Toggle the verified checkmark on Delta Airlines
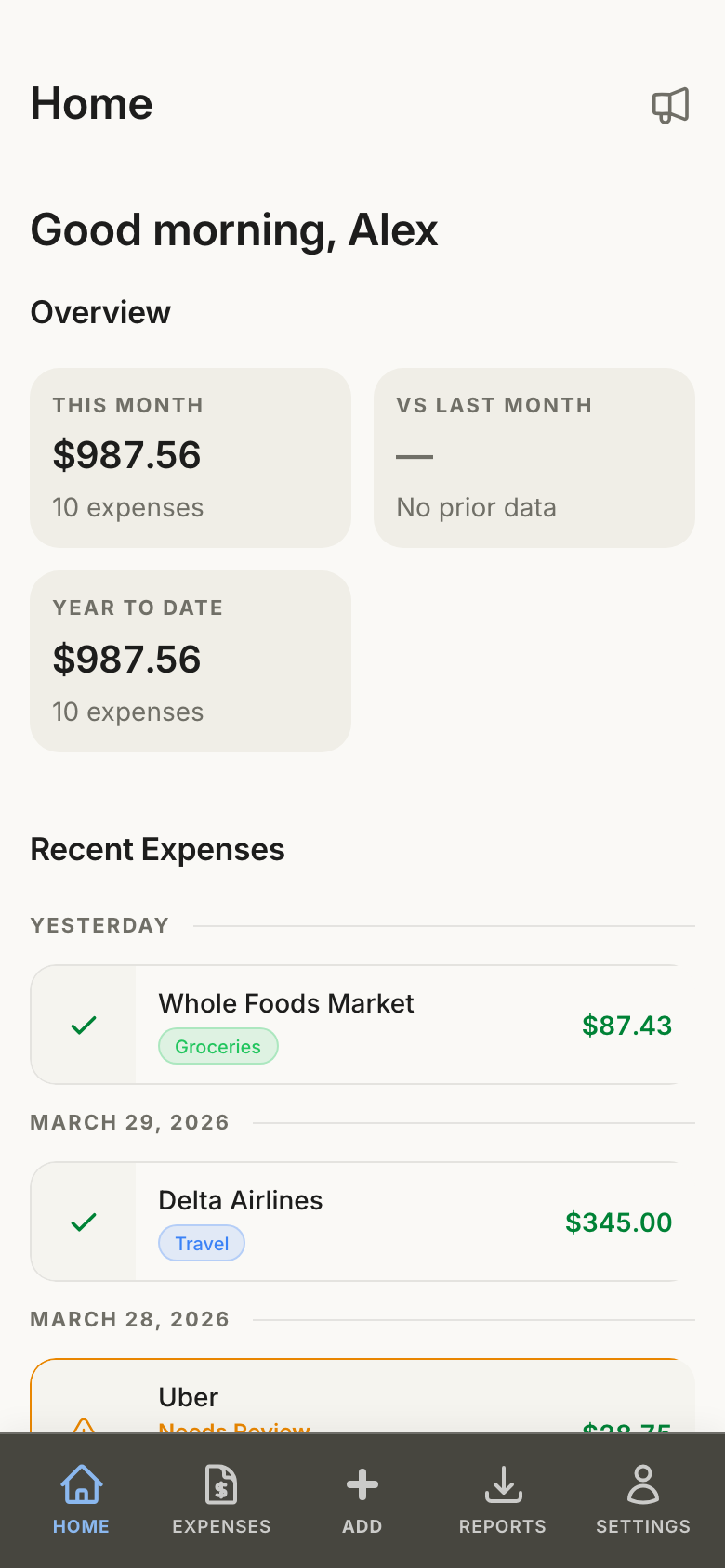 click(83, 1222)
